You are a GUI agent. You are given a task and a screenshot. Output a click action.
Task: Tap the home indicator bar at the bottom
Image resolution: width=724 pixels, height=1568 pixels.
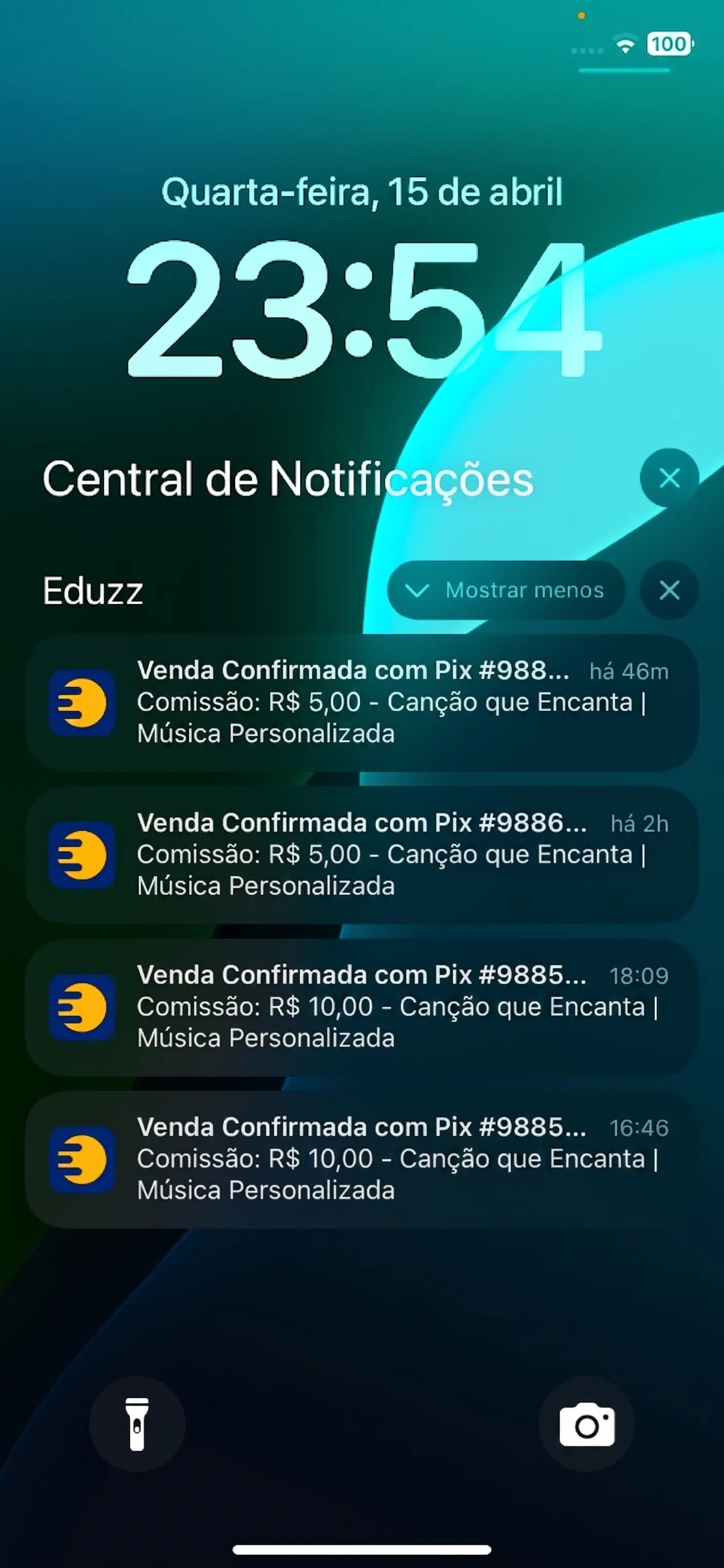click(362, 1550)
